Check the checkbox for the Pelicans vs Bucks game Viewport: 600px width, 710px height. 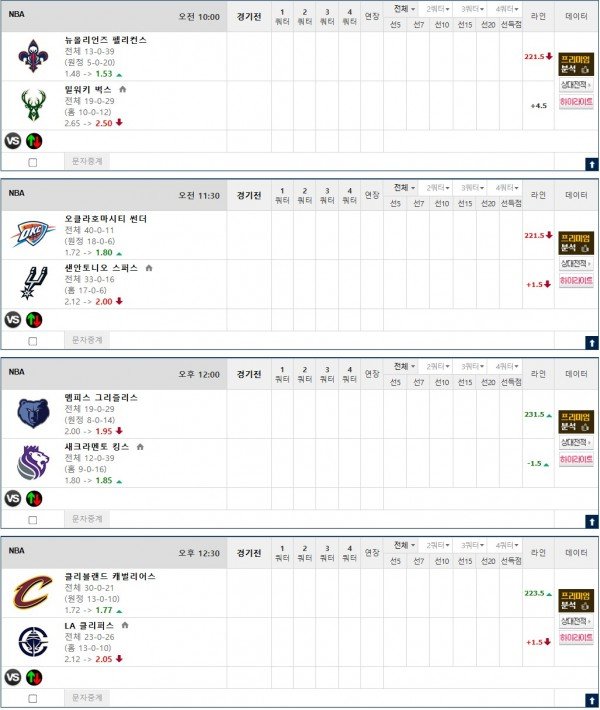(x=33, y=162)
